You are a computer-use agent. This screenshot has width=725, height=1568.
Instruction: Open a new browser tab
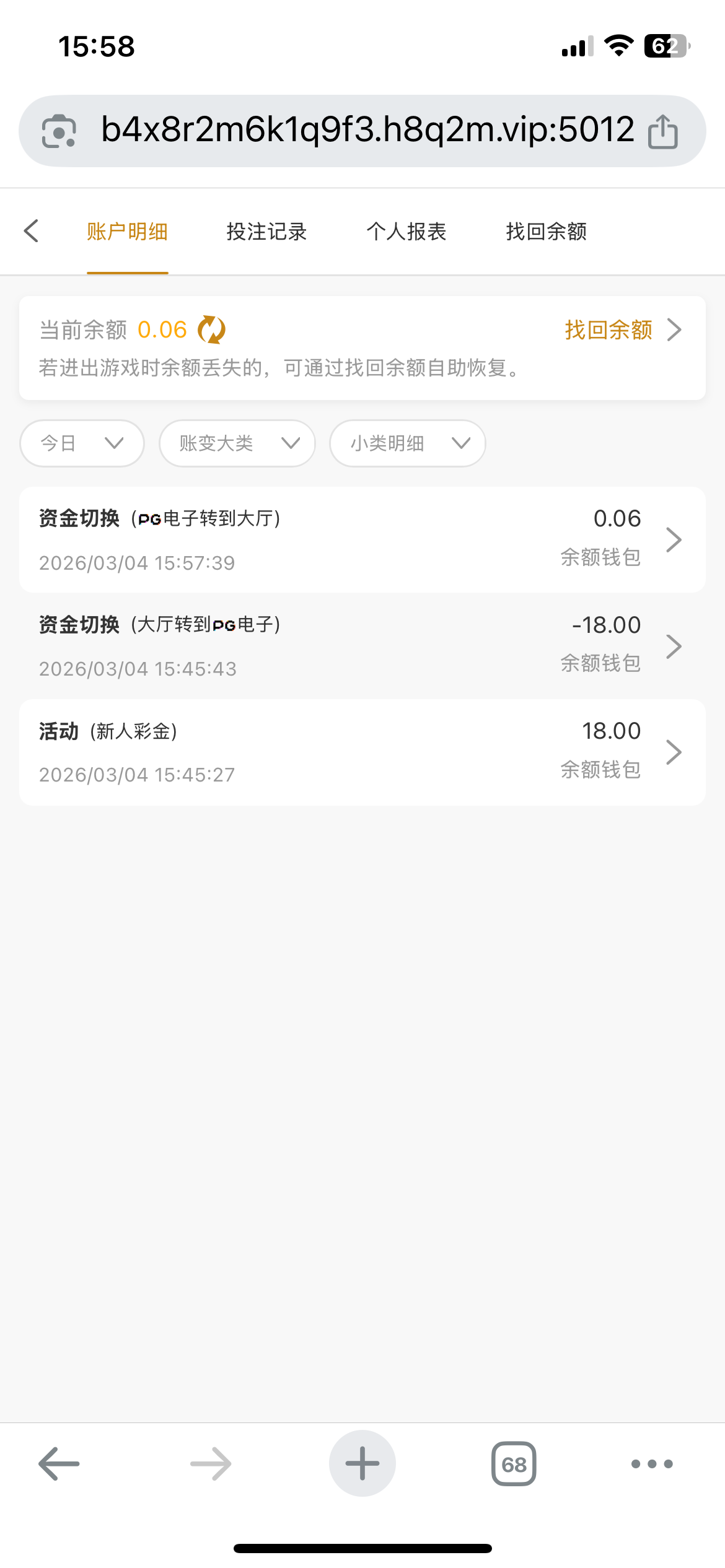362,1463
